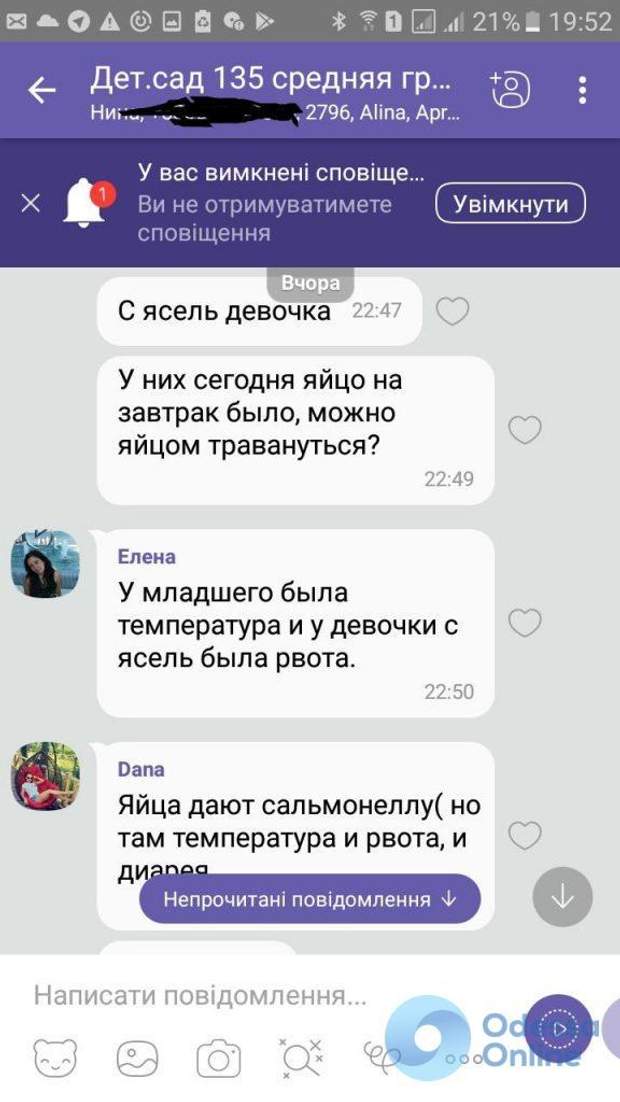Open Елена's profile picture

coord(45,564)
